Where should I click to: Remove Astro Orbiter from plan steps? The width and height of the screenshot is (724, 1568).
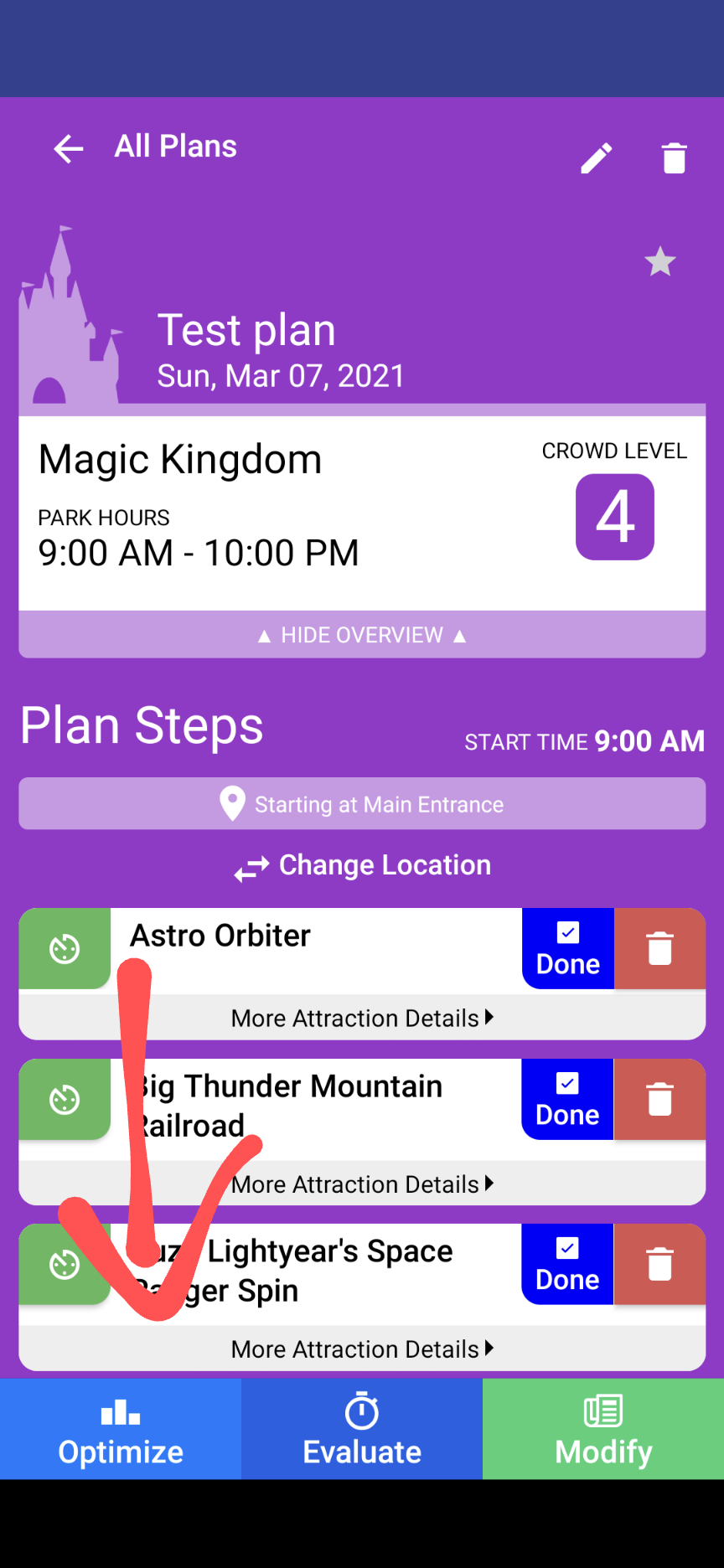click(660, 949)
